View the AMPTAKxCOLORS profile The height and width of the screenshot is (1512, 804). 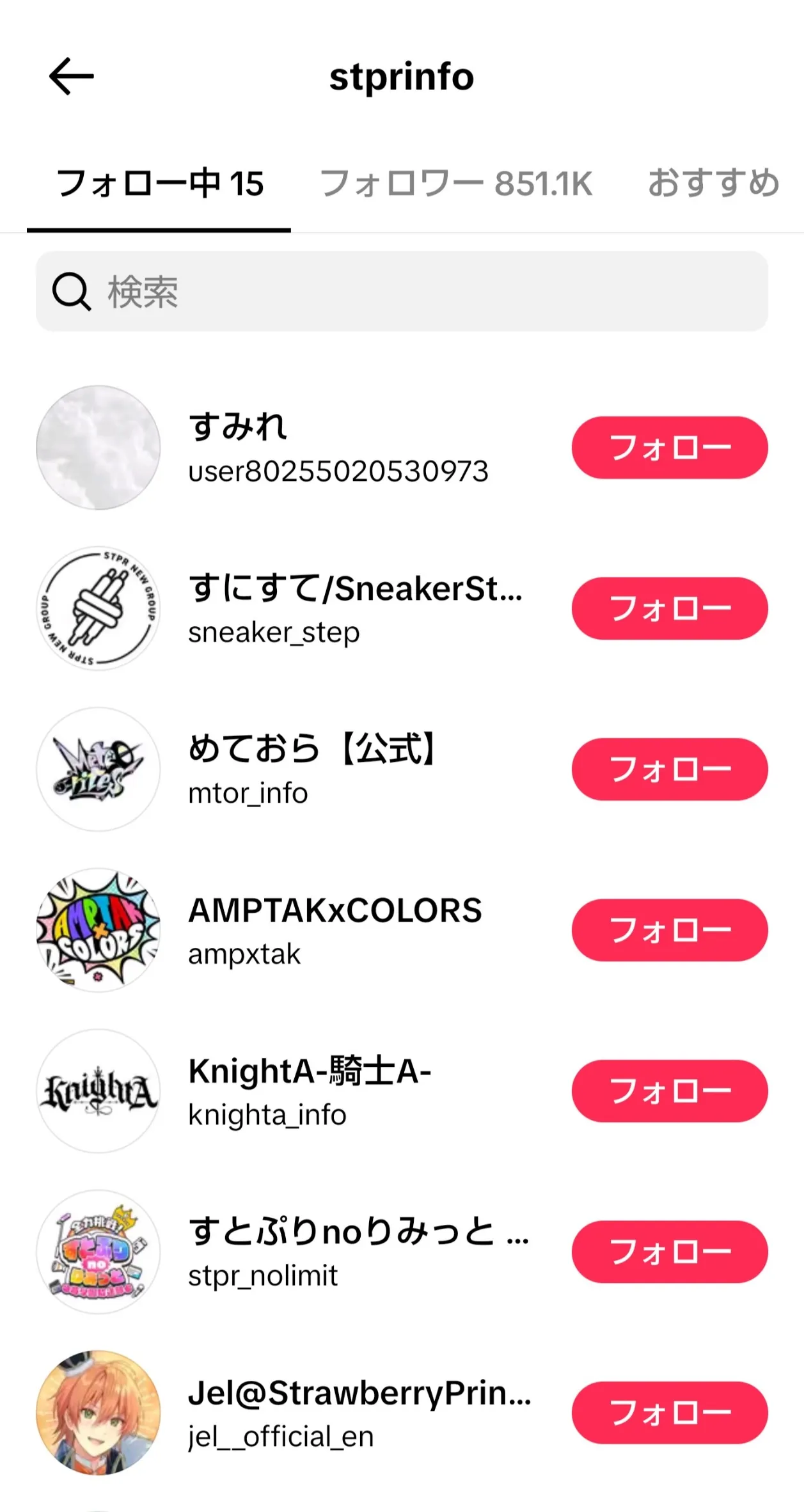pos(335,930)
